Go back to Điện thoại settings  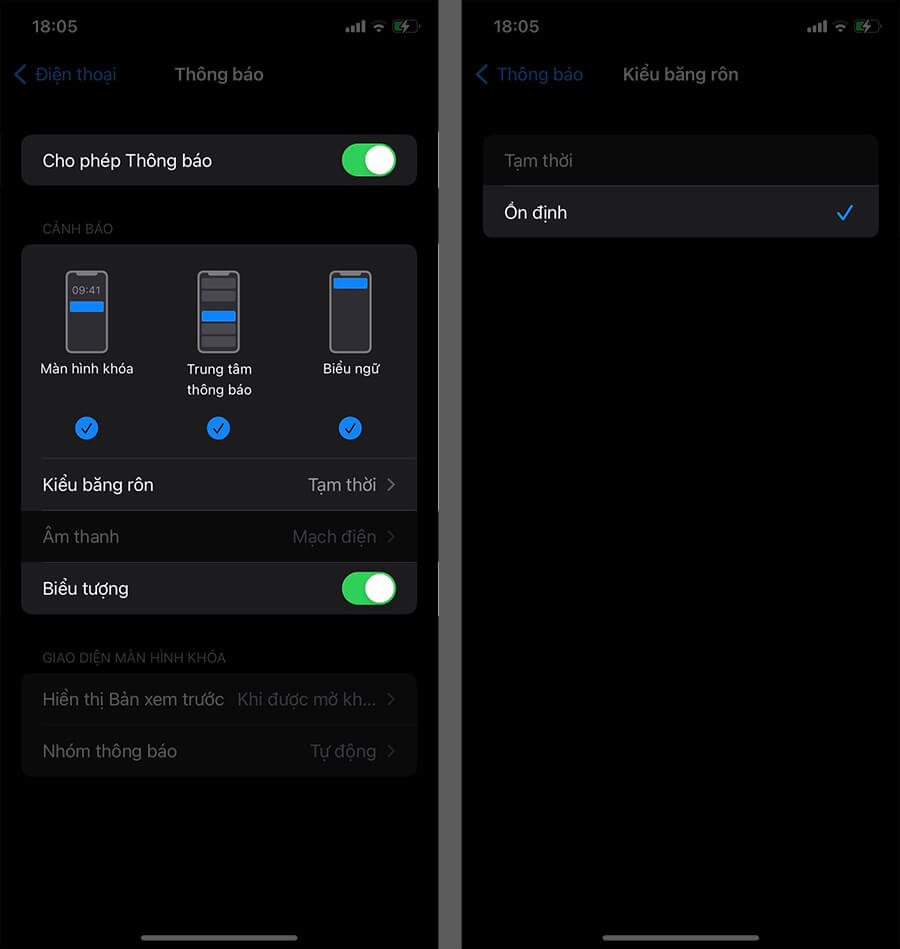coord(65,74)
